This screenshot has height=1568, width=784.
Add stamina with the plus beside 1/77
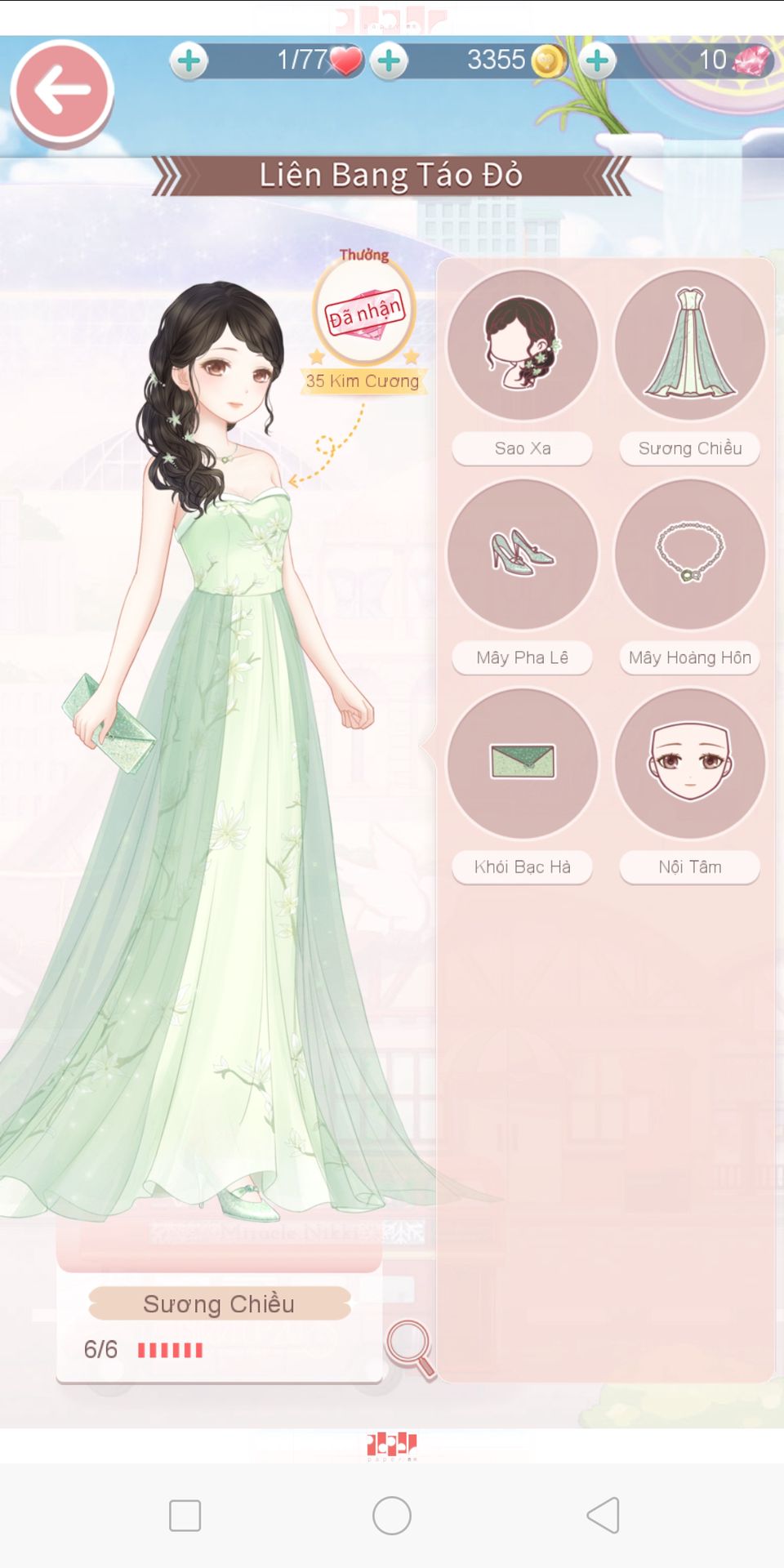tap(189, 61)
